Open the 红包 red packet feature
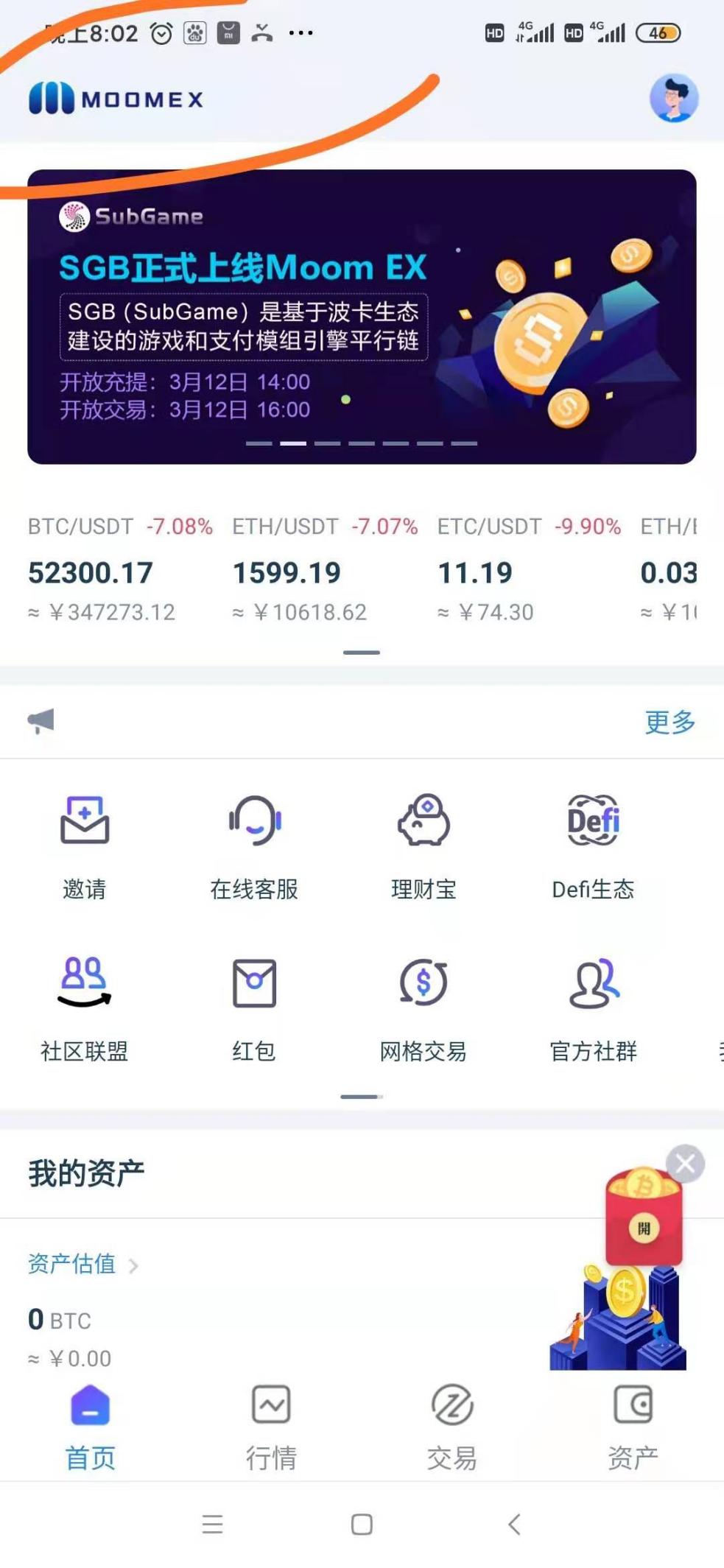This screenshot has width=724, height=1568. pyautogui.click(x=254, y=1008)
